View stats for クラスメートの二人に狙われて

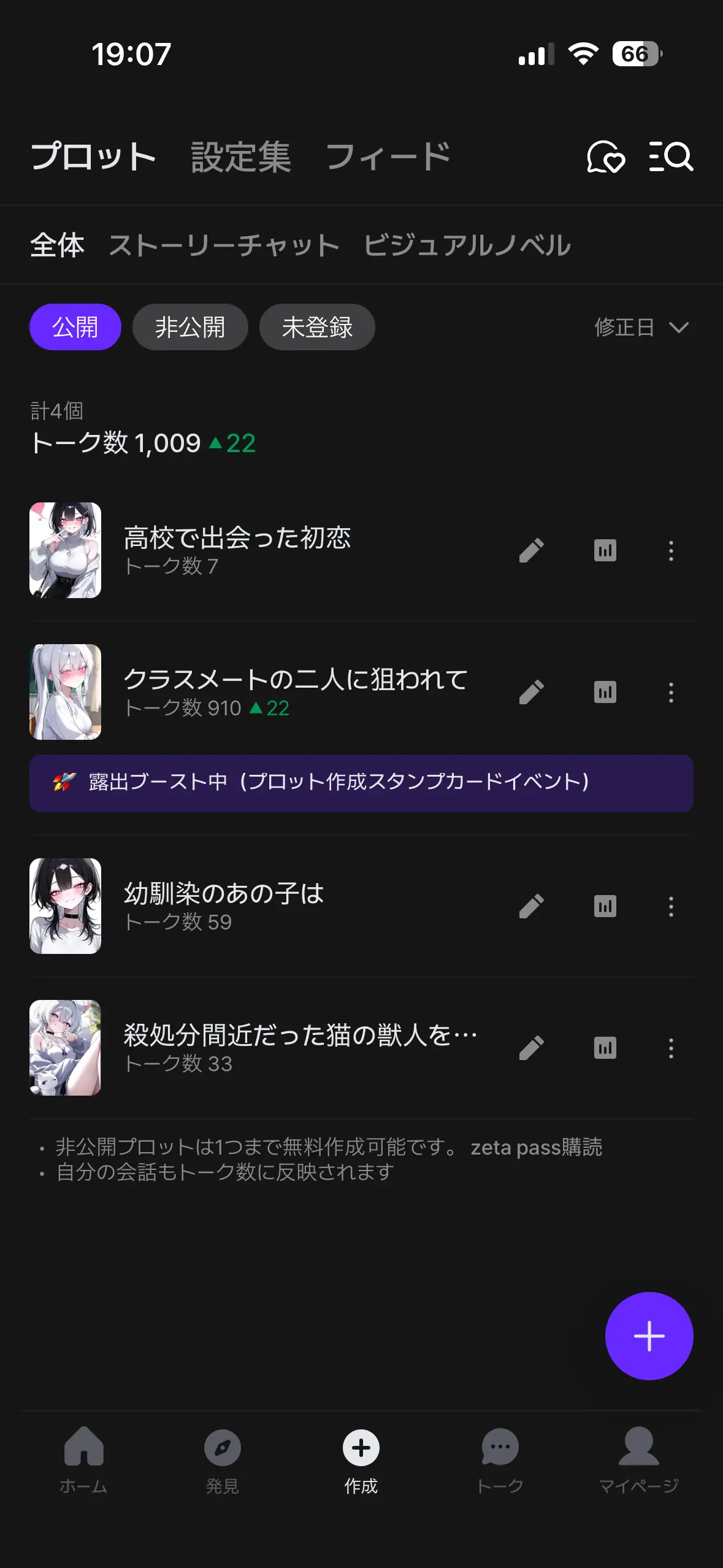pos(605,692)
